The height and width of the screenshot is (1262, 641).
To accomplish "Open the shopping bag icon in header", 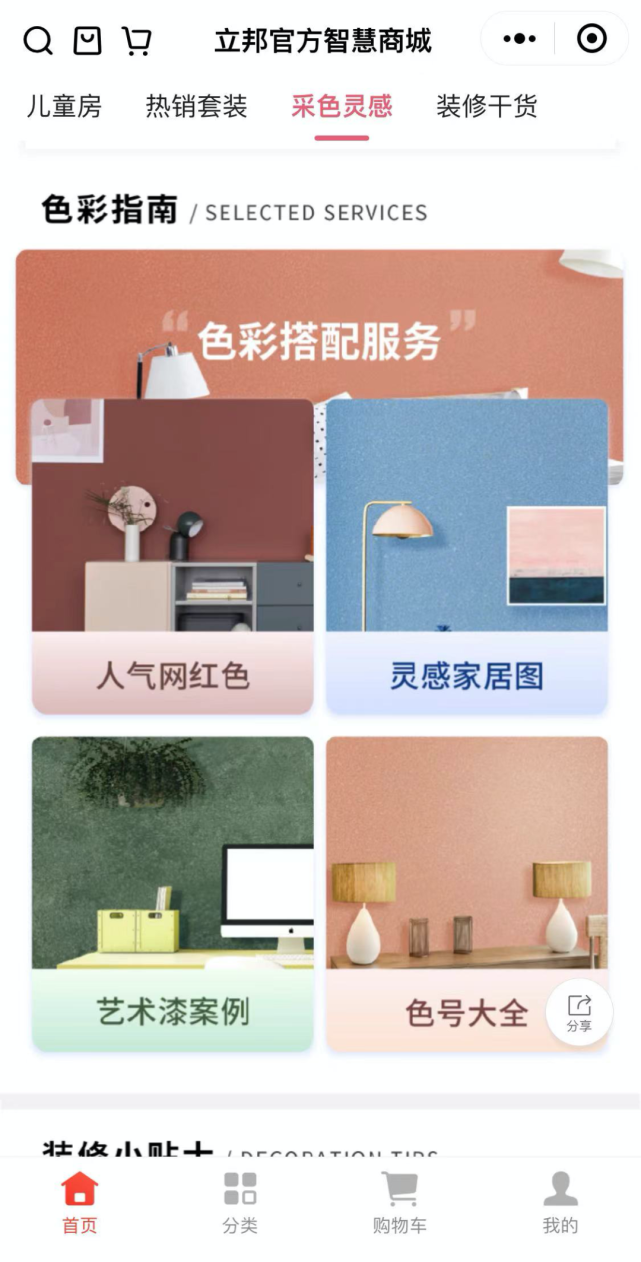I will (88, 41).
